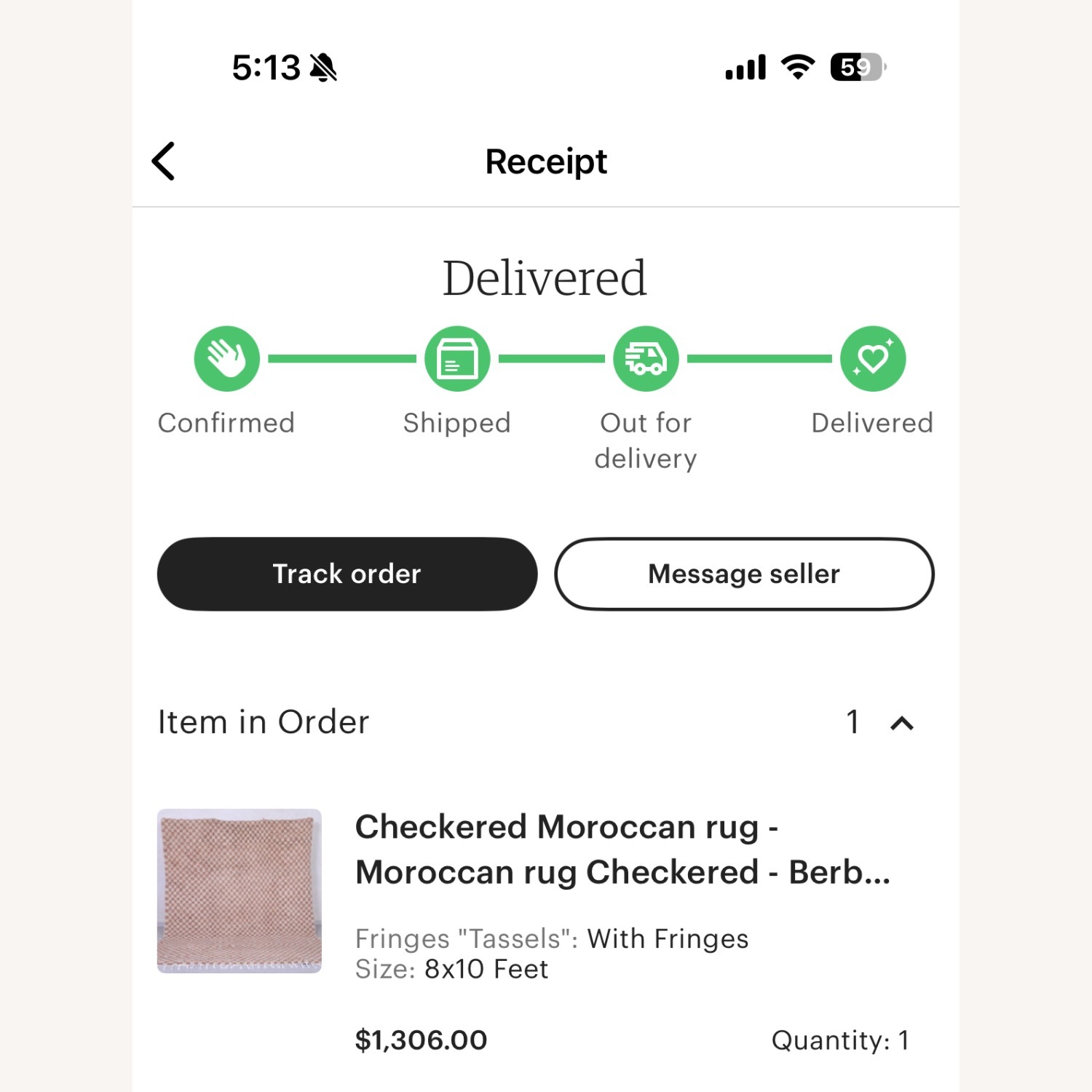This screenshot has height=1092, width=1092.
Task: Message the seller about this order
Action: pos(744,574)
